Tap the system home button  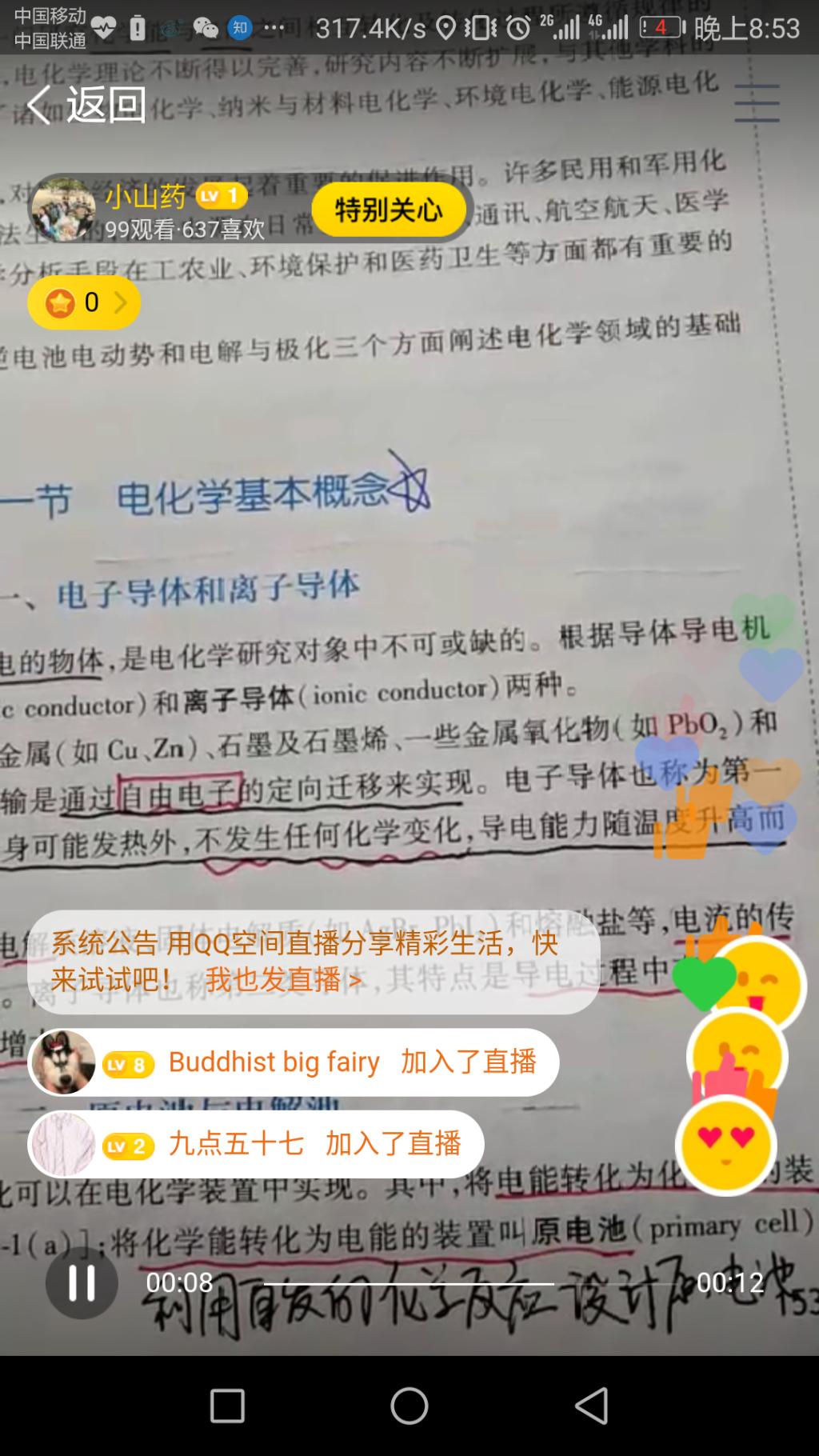(x=409, y=1406)
